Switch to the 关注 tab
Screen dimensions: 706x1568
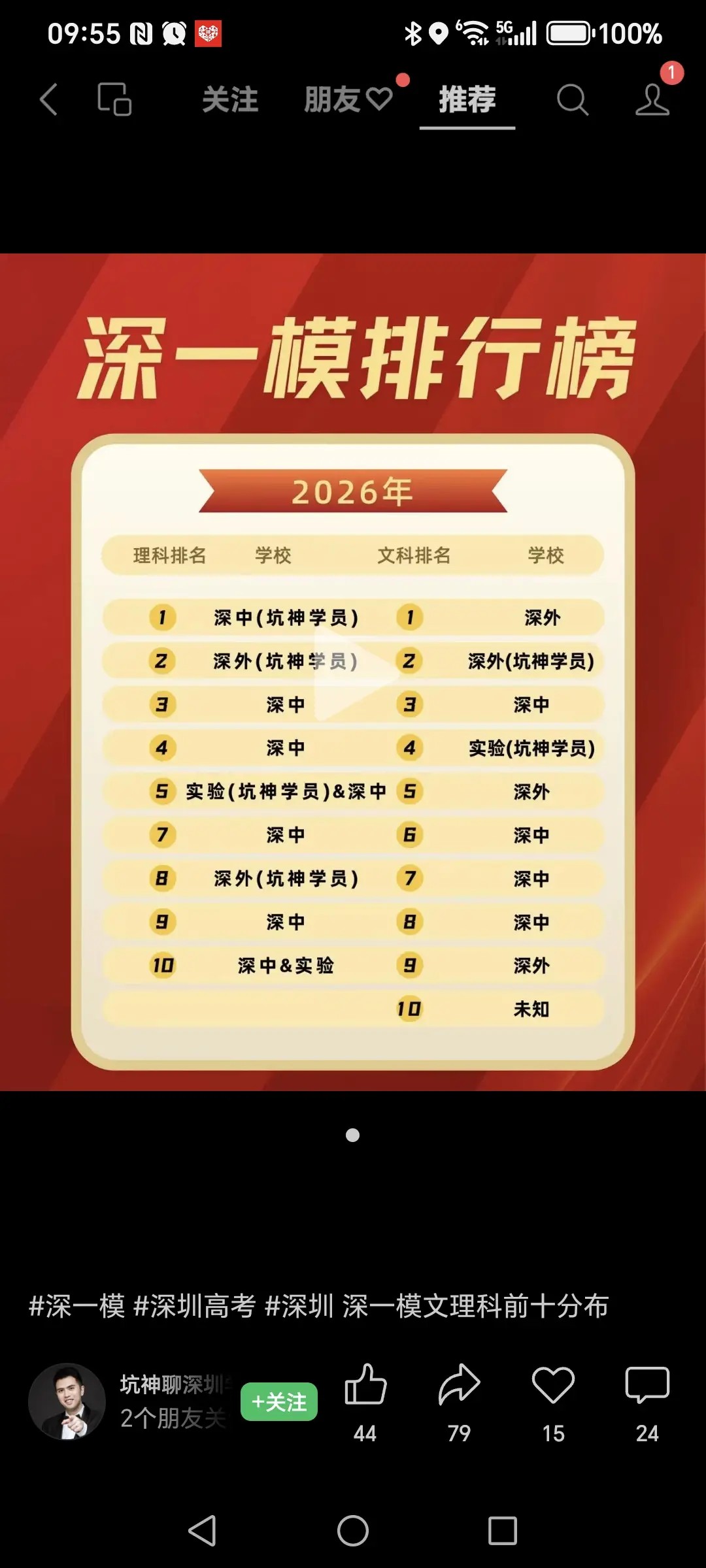coord(229,99)
